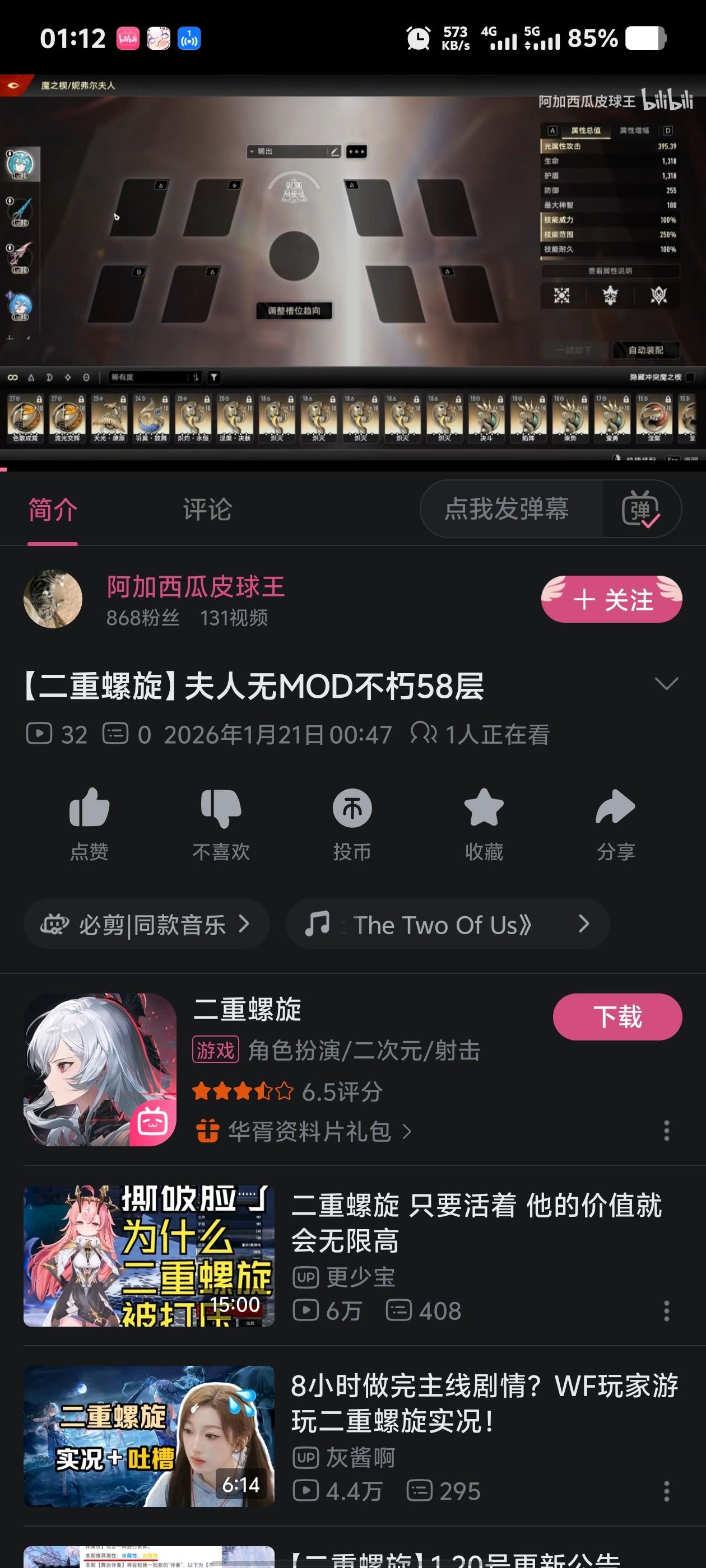Open more options for the 二重螺旋 game card
The width and height of the screenshot is (706, 1568).
666,1131
